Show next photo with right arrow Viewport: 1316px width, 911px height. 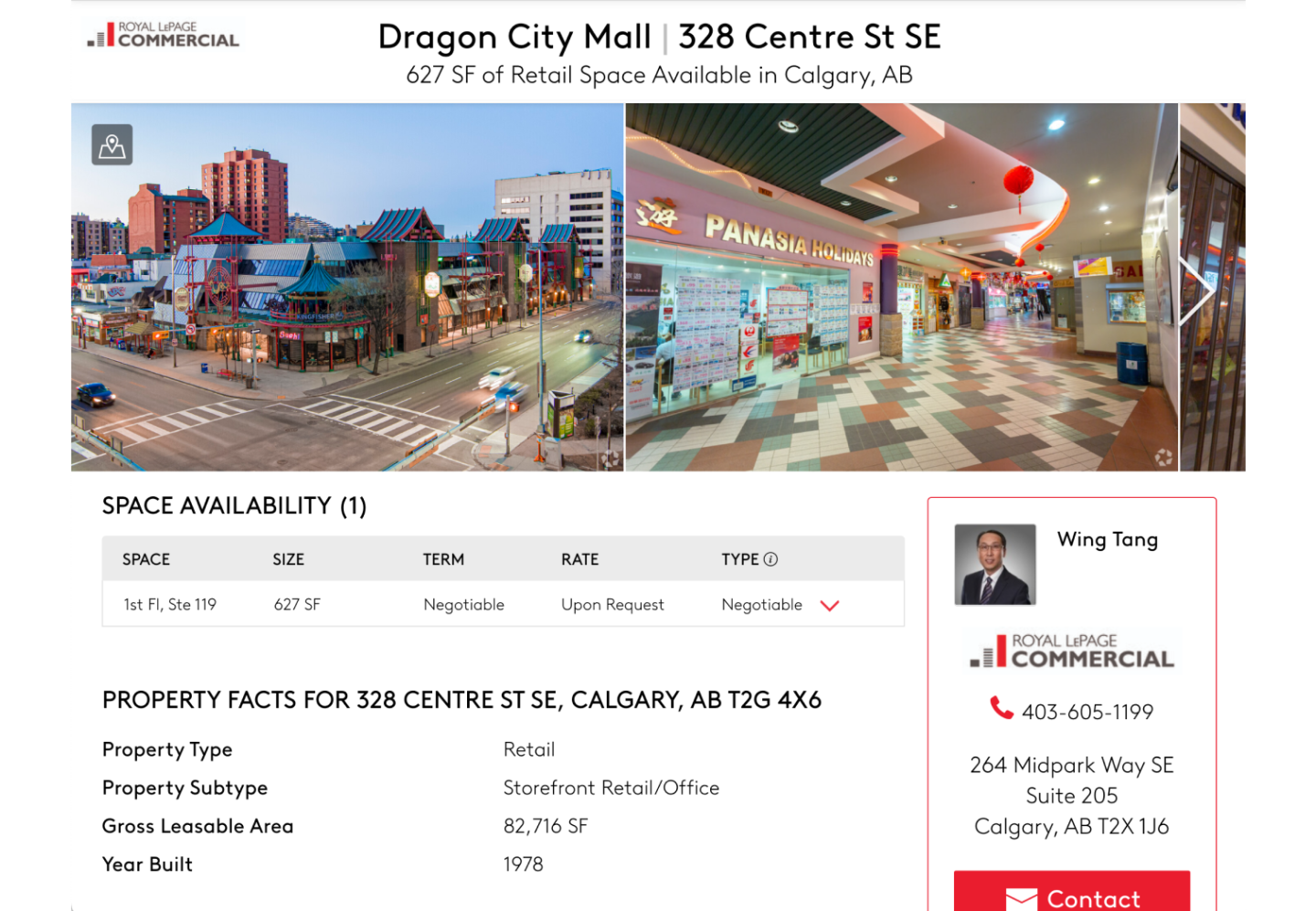tap(1196, 291)
